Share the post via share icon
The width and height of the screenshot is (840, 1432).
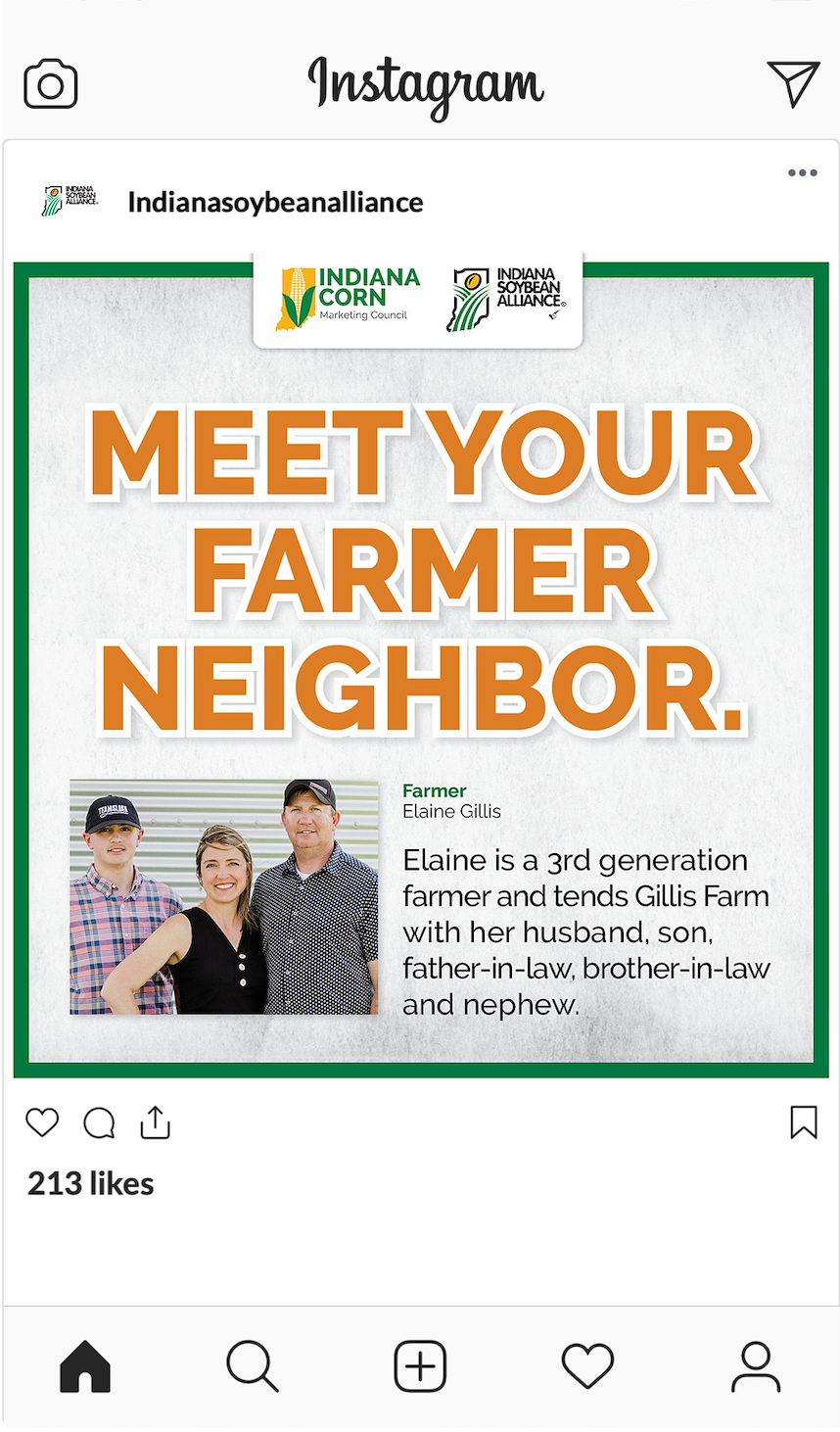[156, 1122]
